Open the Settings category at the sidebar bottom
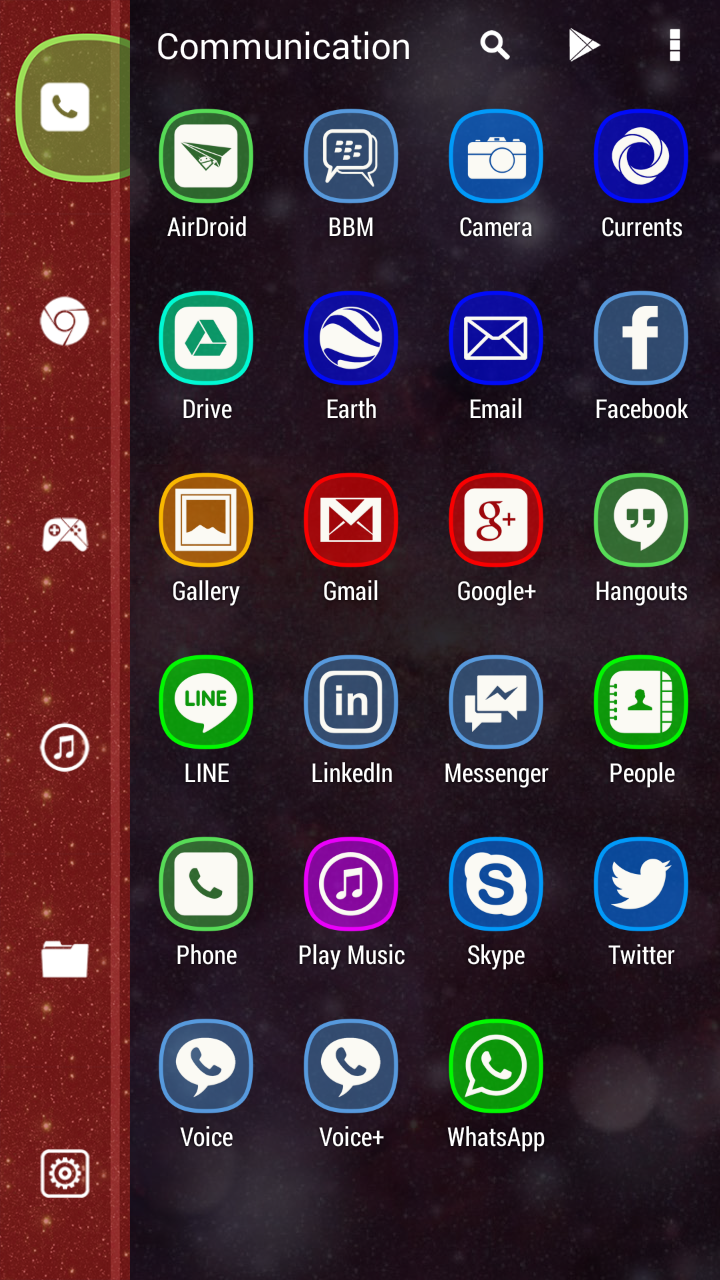The image size is (720, 1280). (64, 1172)
